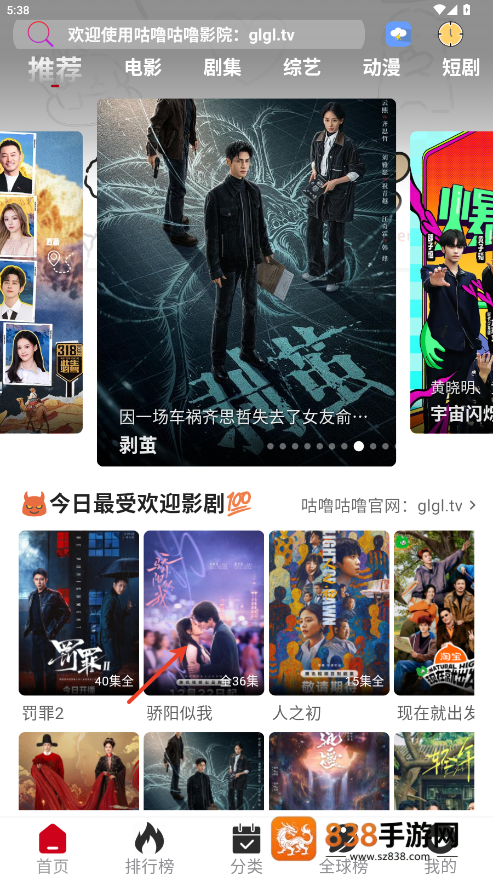Open the 咕噜咕噜官网 glgl.tv link
The height and width of the screenshot is (876, 493).
coord(389,506)
